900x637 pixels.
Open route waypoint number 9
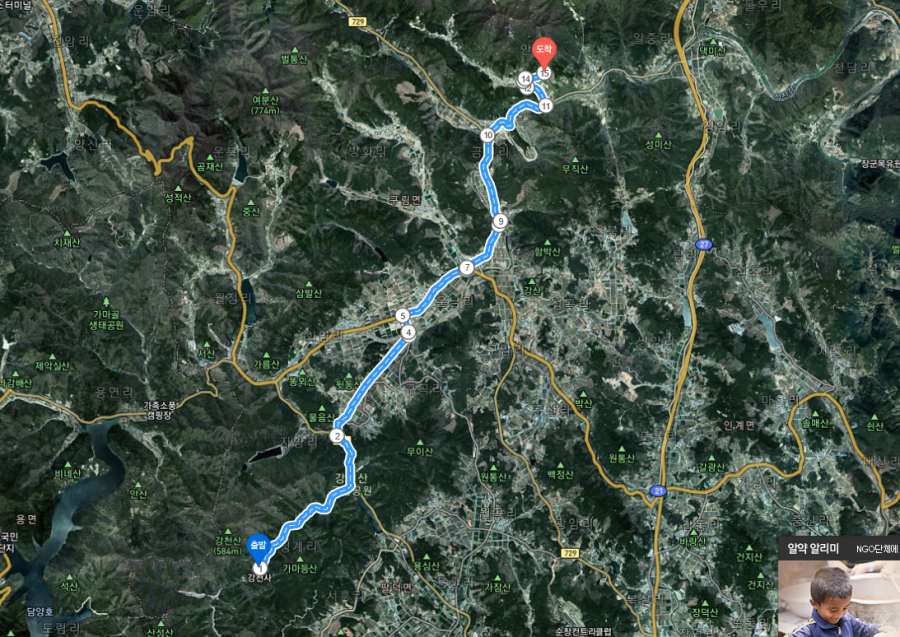tap(499, 222)
